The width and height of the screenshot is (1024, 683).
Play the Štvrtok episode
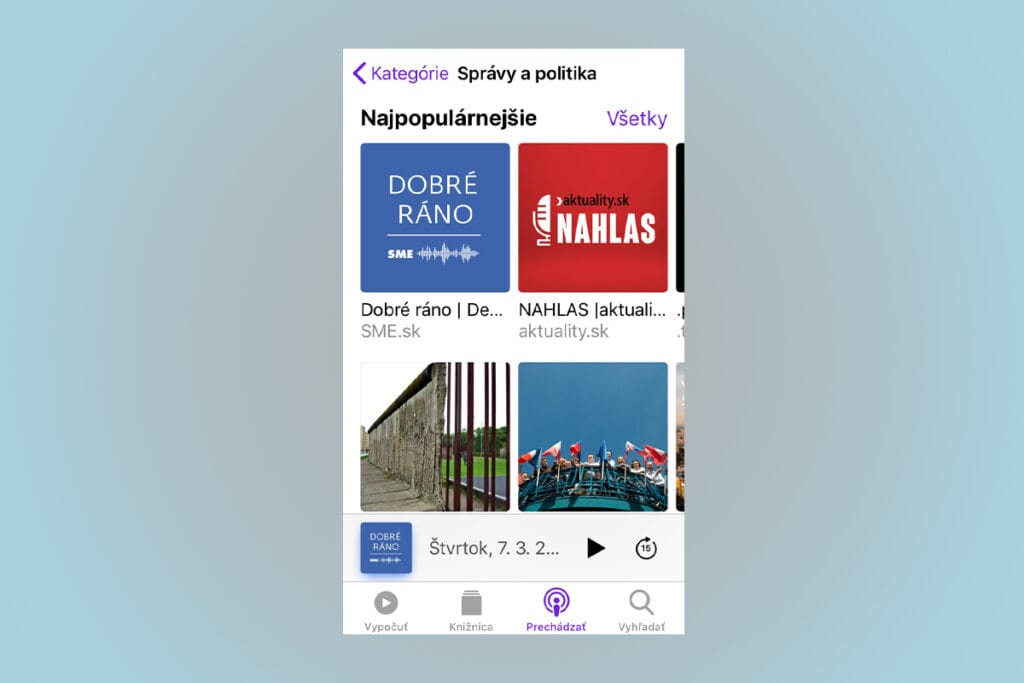point(596,548)
